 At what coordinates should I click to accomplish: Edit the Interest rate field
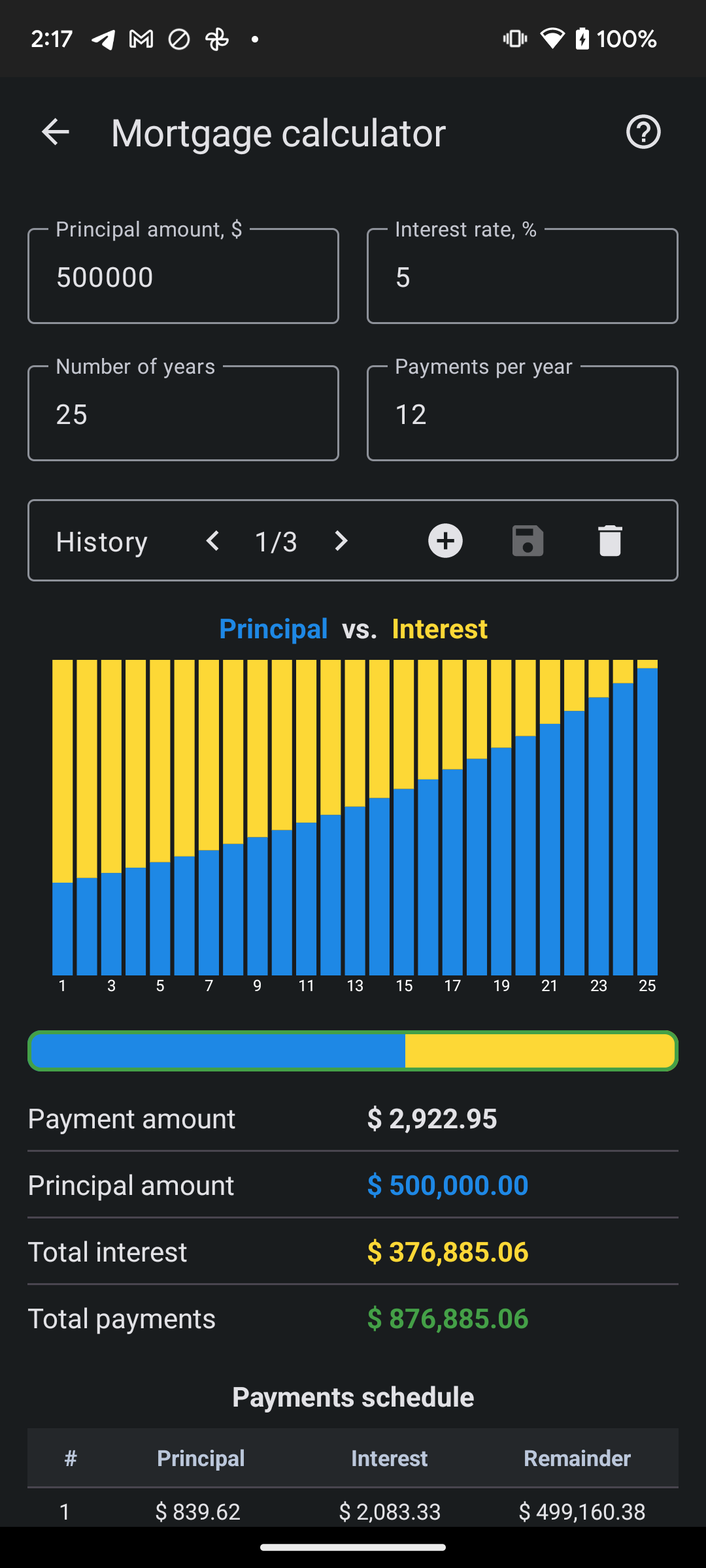[x=522, y=277]
